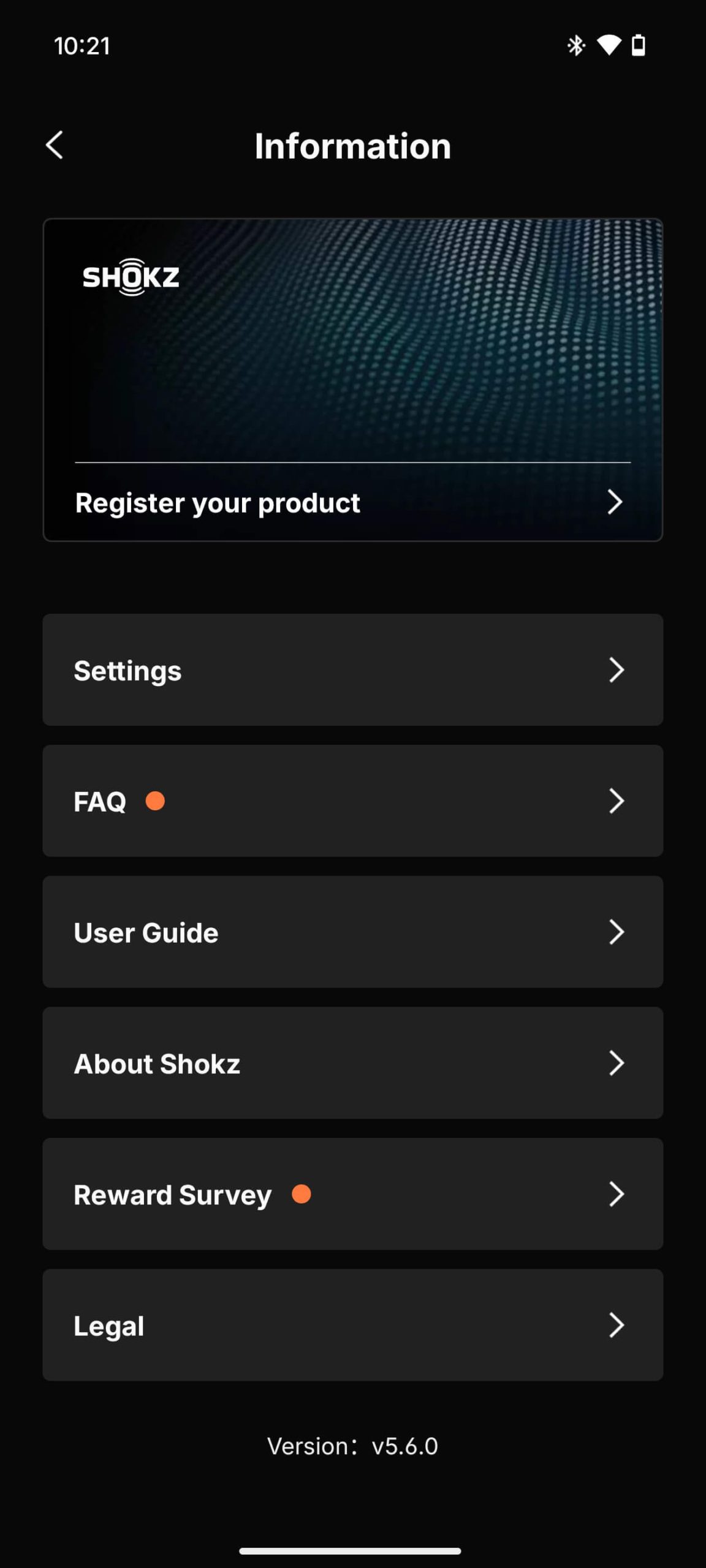Go back from the Information page

click(x=55, y=145)
